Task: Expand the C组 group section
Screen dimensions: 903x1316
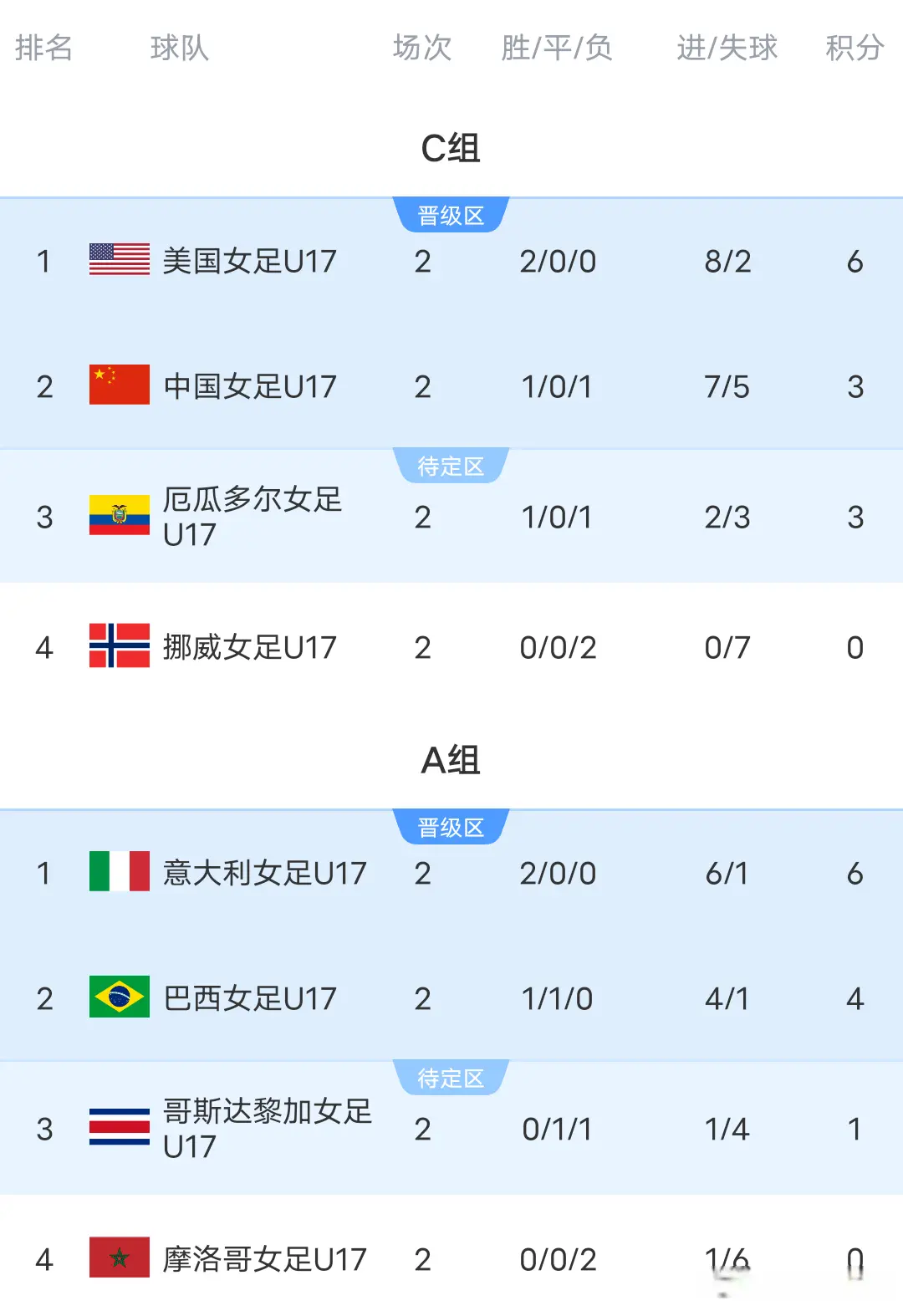Action: [451, 146]
